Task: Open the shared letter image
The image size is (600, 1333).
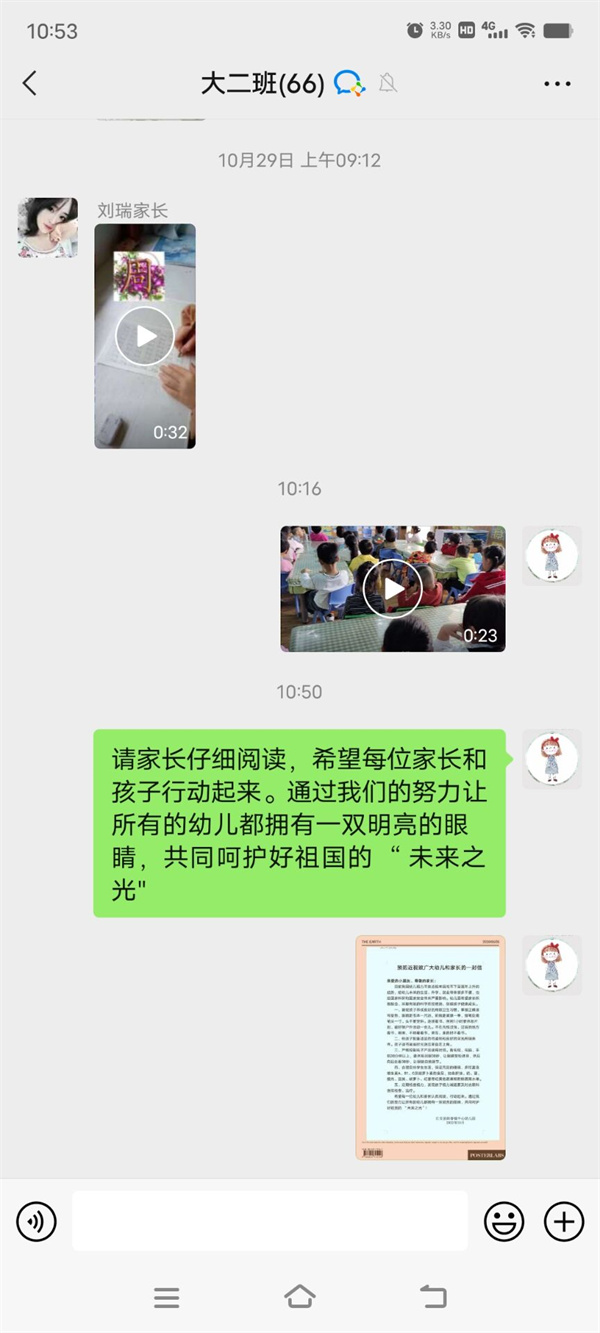Action: (x=430, y=1047)
